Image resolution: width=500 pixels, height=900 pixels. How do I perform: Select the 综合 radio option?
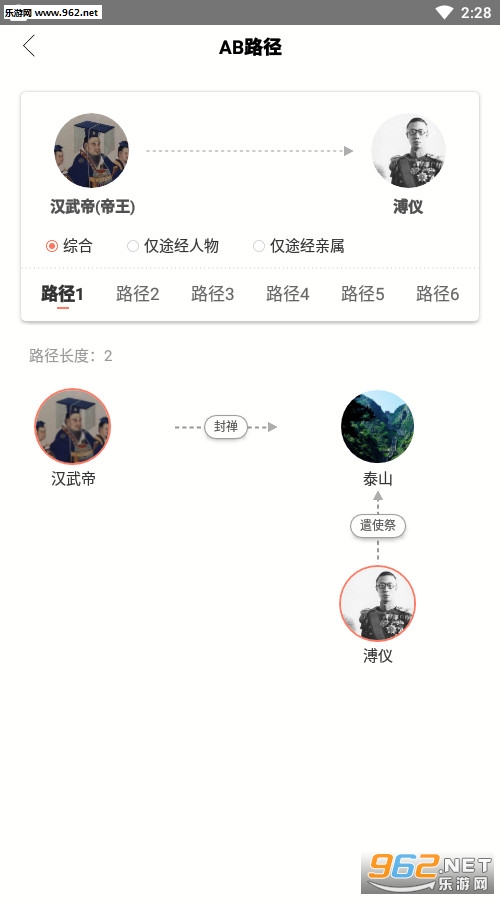(69, 246)
